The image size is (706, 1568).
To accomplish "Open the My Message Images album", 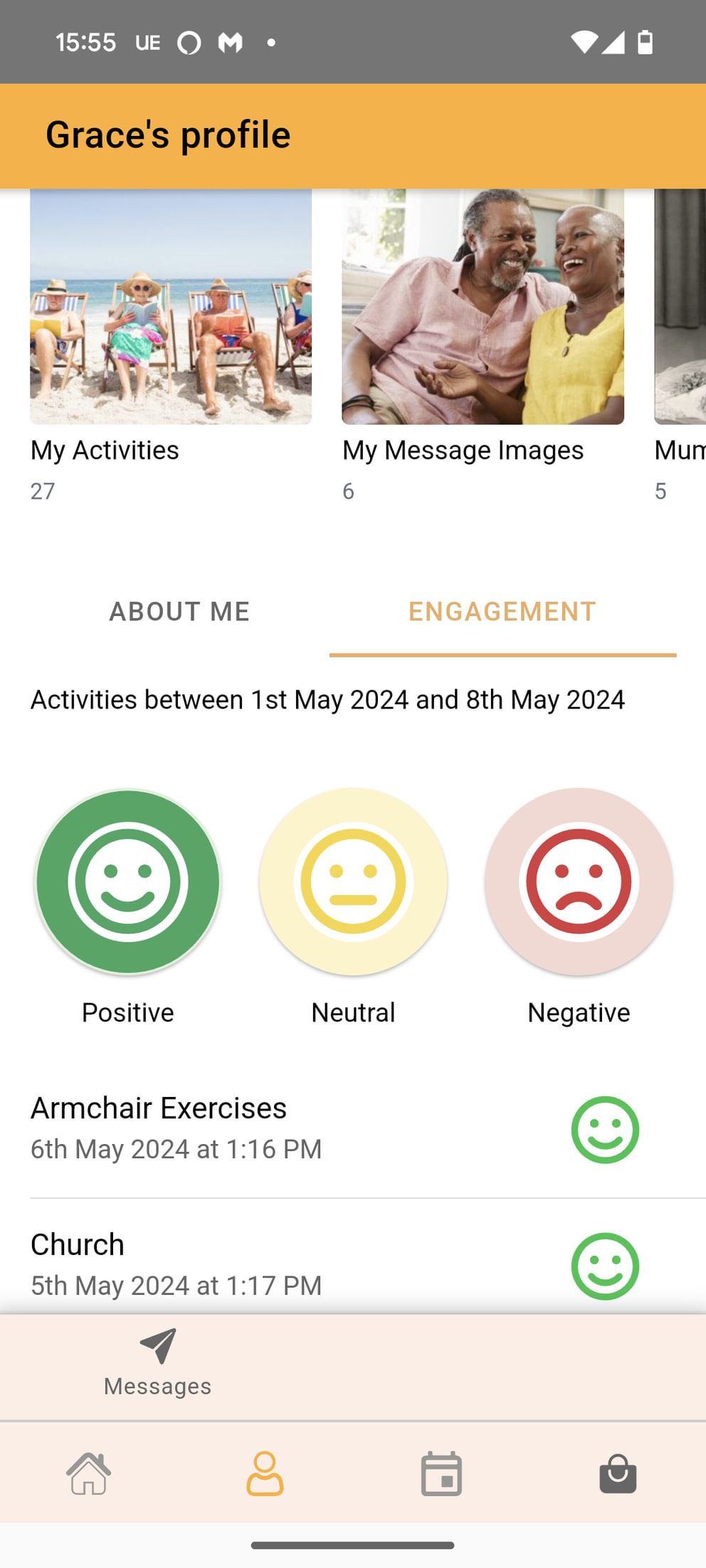I will click(x=483, y=307).
